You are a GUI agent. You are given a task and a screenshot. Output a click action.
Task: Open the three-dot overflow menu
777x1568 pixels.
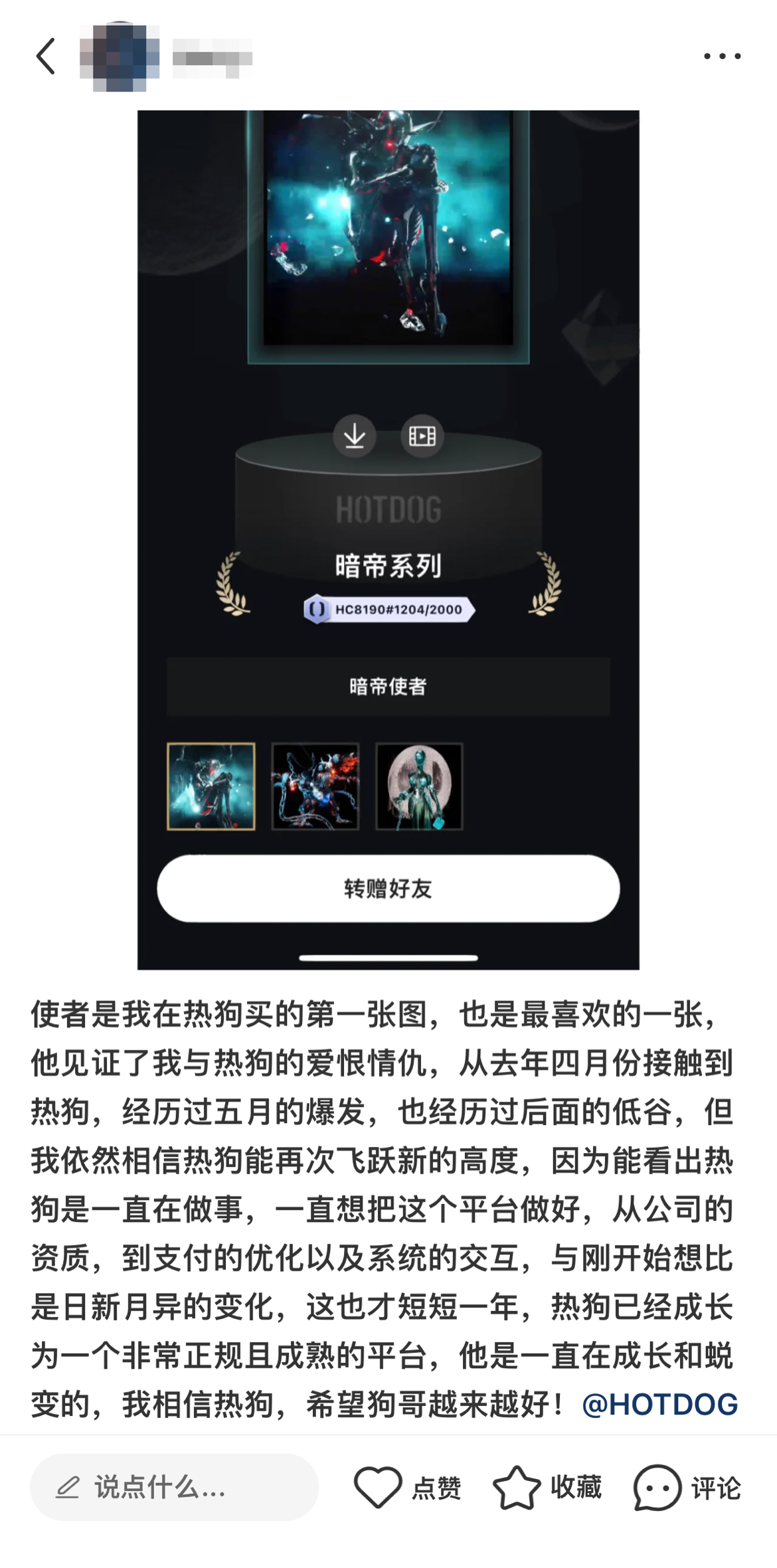722,56
